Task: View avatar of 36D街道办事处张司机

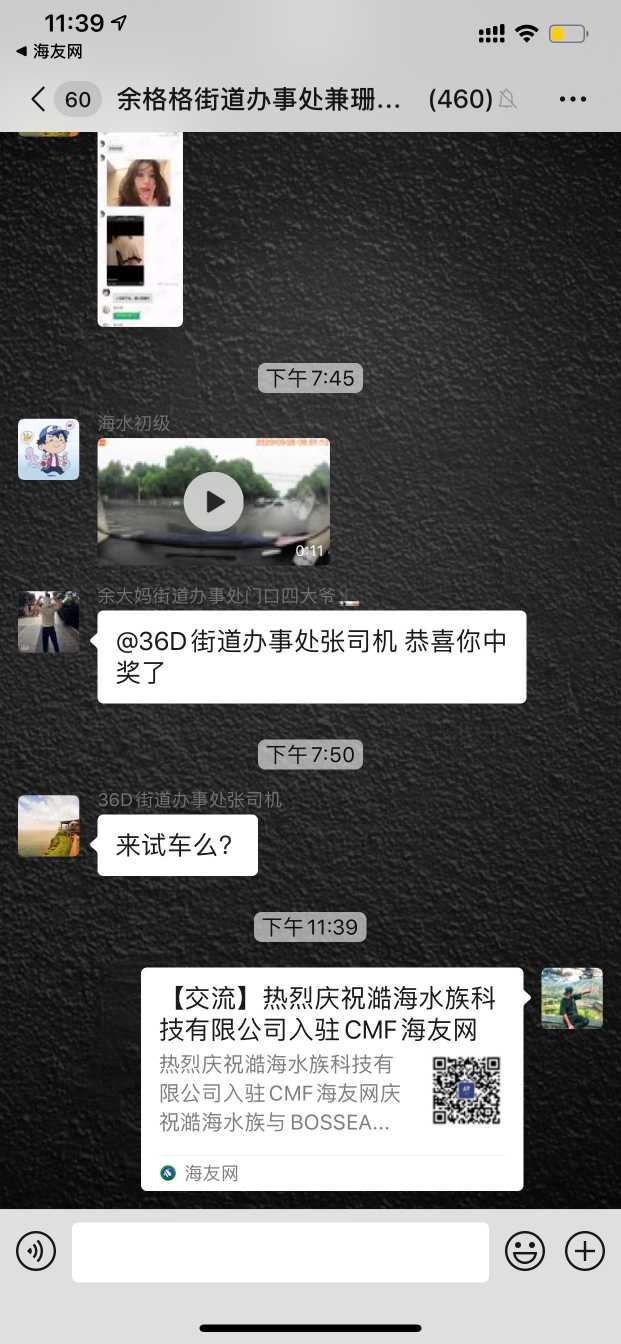Action: (48, 826)
